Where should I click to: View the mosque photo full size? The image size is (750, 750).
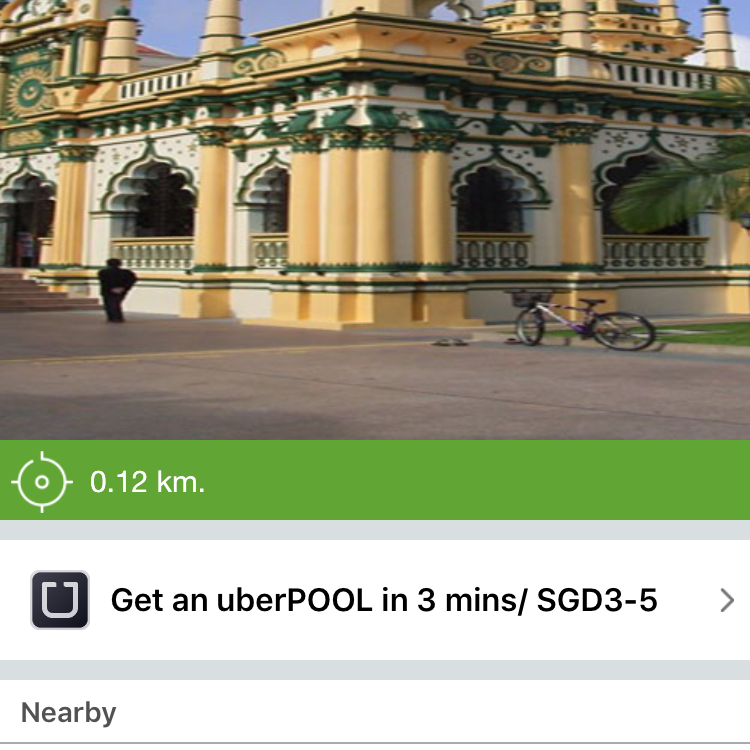375,220
